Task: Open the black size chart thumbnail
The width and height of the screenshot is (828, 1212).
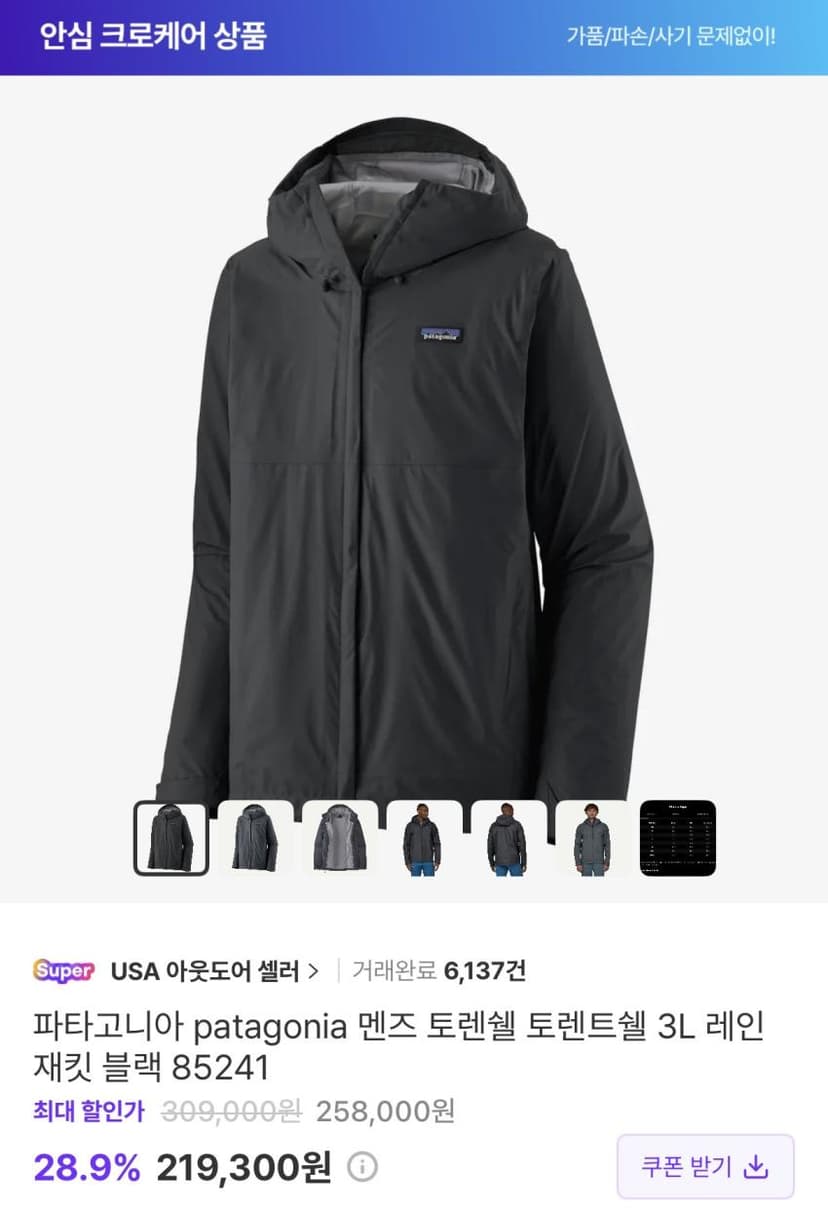Action: [x=678, y=838]
